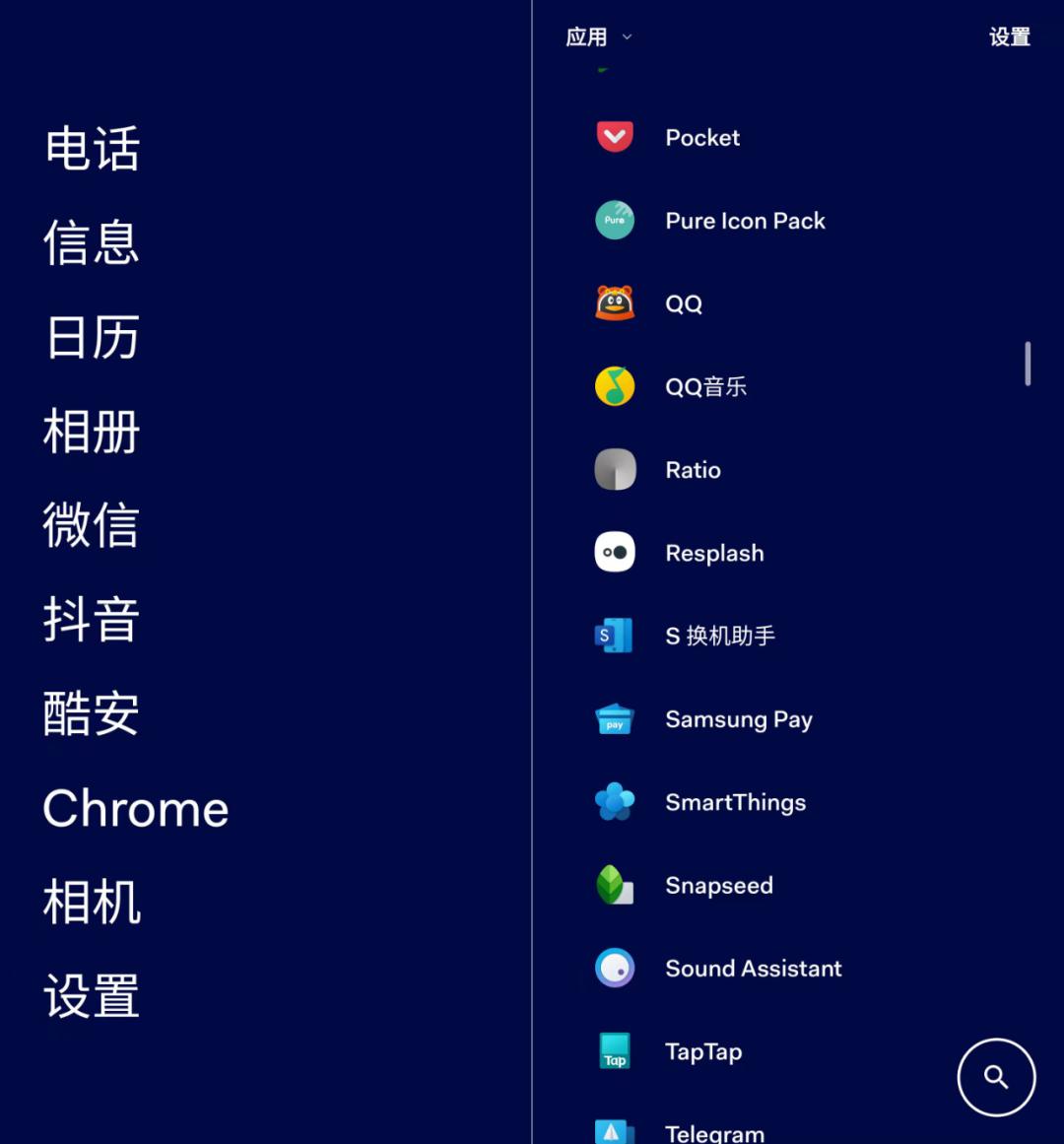
Task: Open Pure Icon Pack
Action: (745, 221)
